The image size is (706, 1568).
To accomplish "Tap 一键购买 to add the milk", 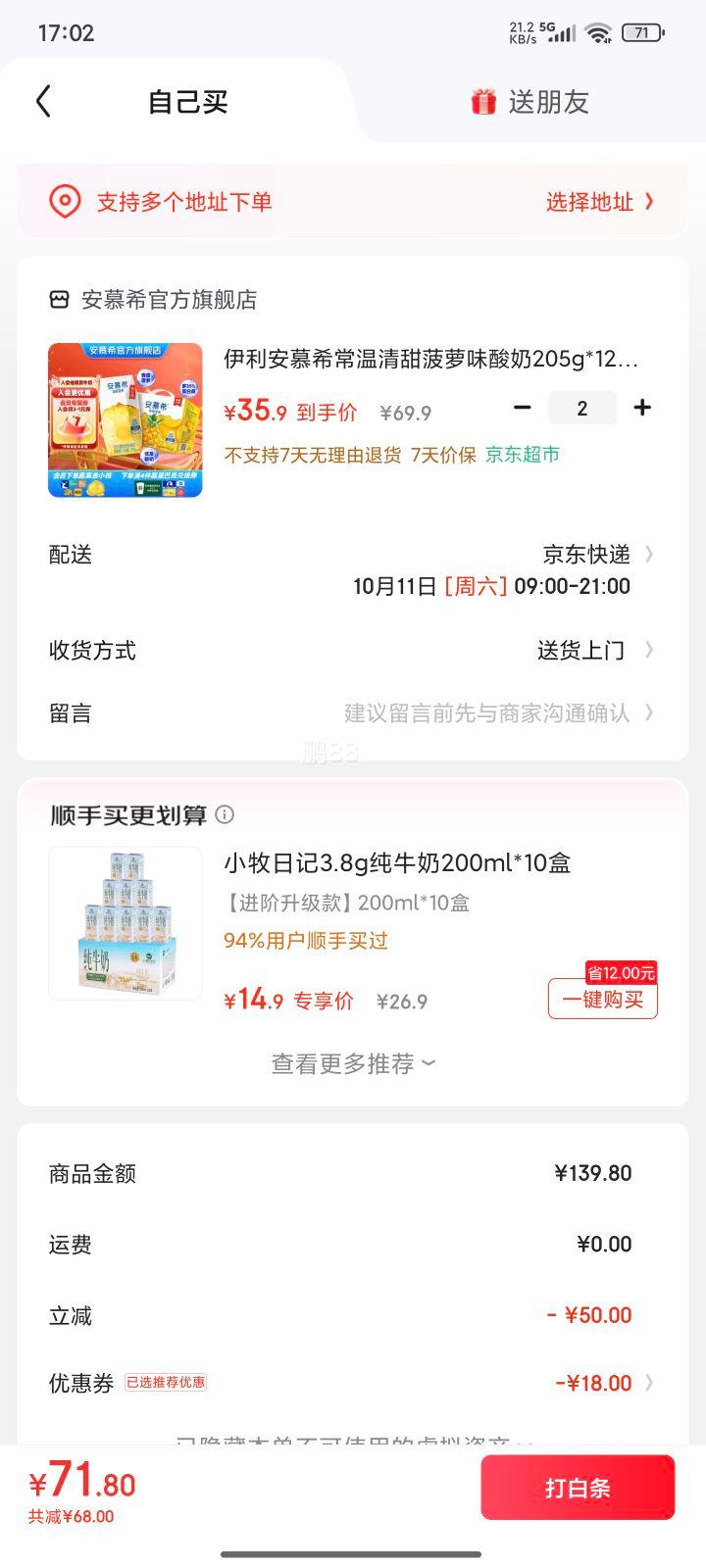I will tap(602, 1000).
